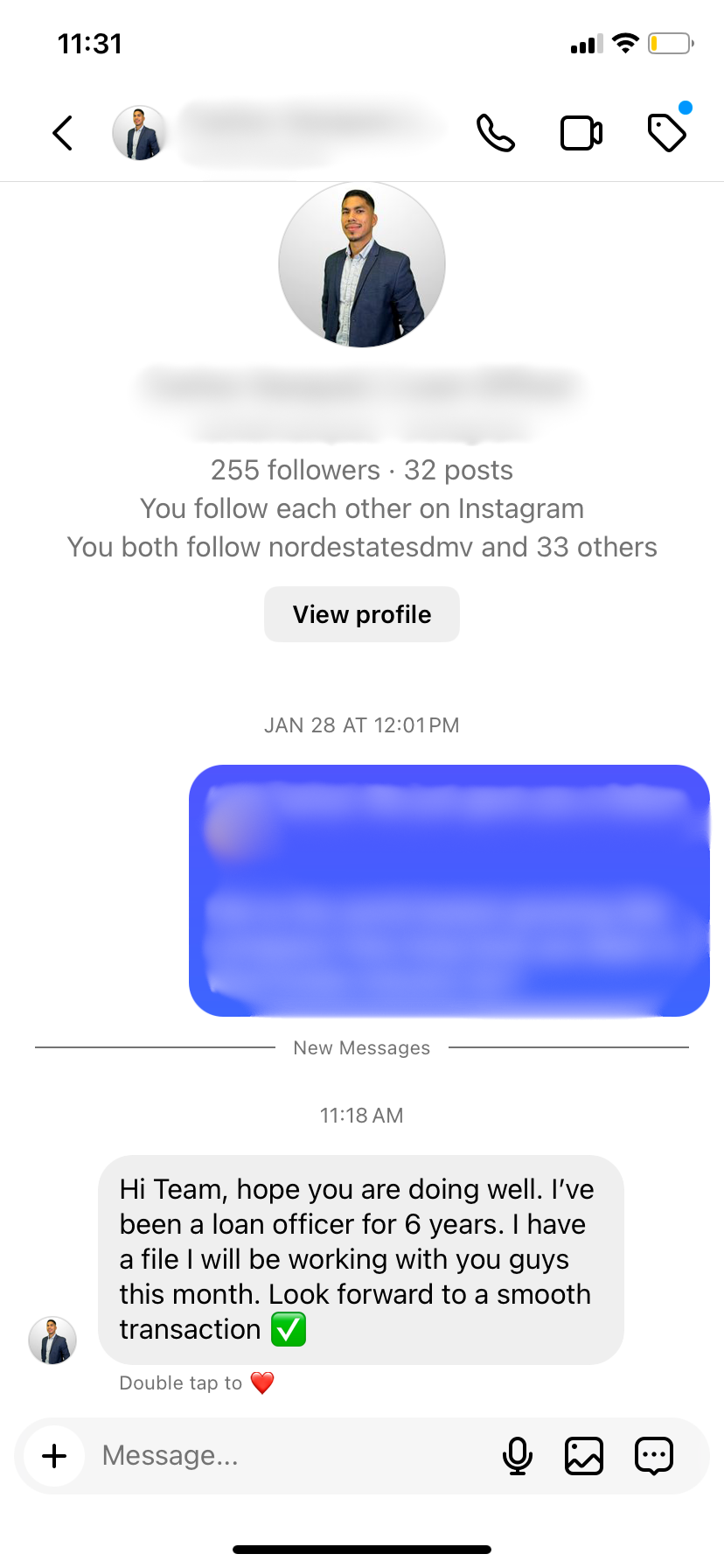Start a video call

tap(581, 133)
